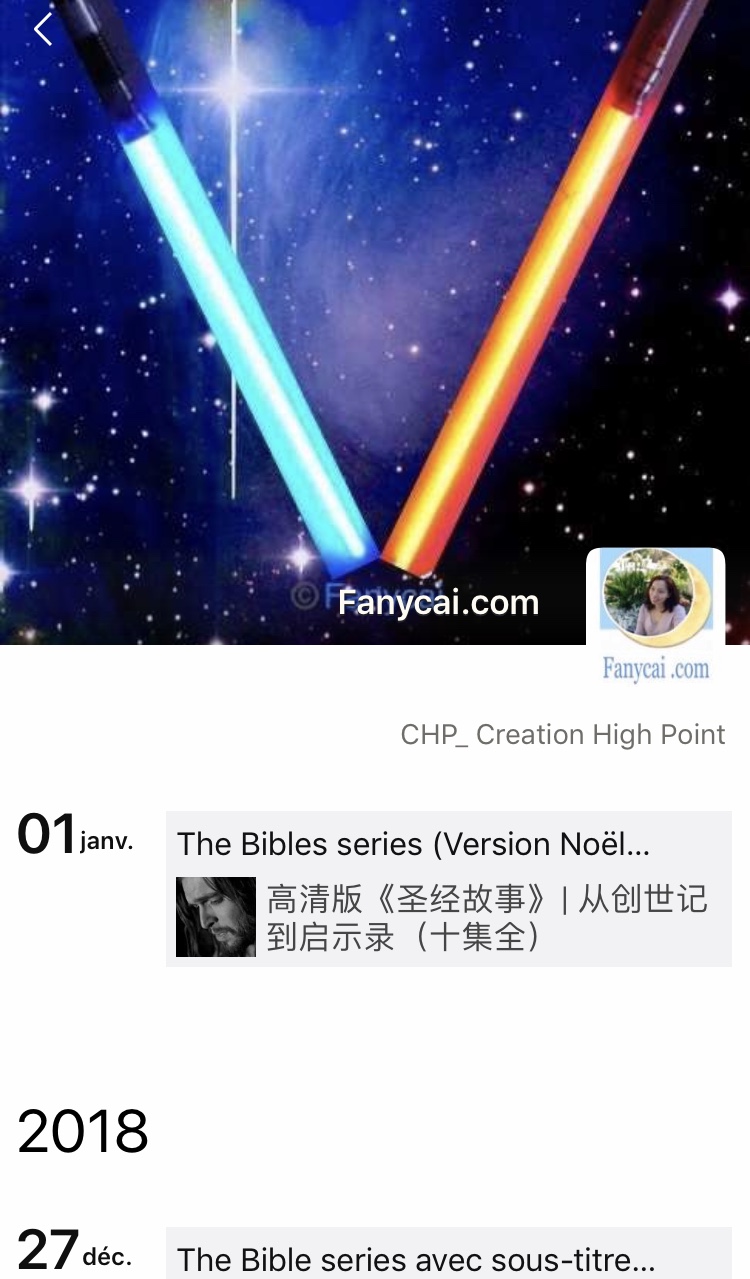This screenshot has width=750, height=1279.
Task: Go back using the top-left arrow
Action: point(42,30)
